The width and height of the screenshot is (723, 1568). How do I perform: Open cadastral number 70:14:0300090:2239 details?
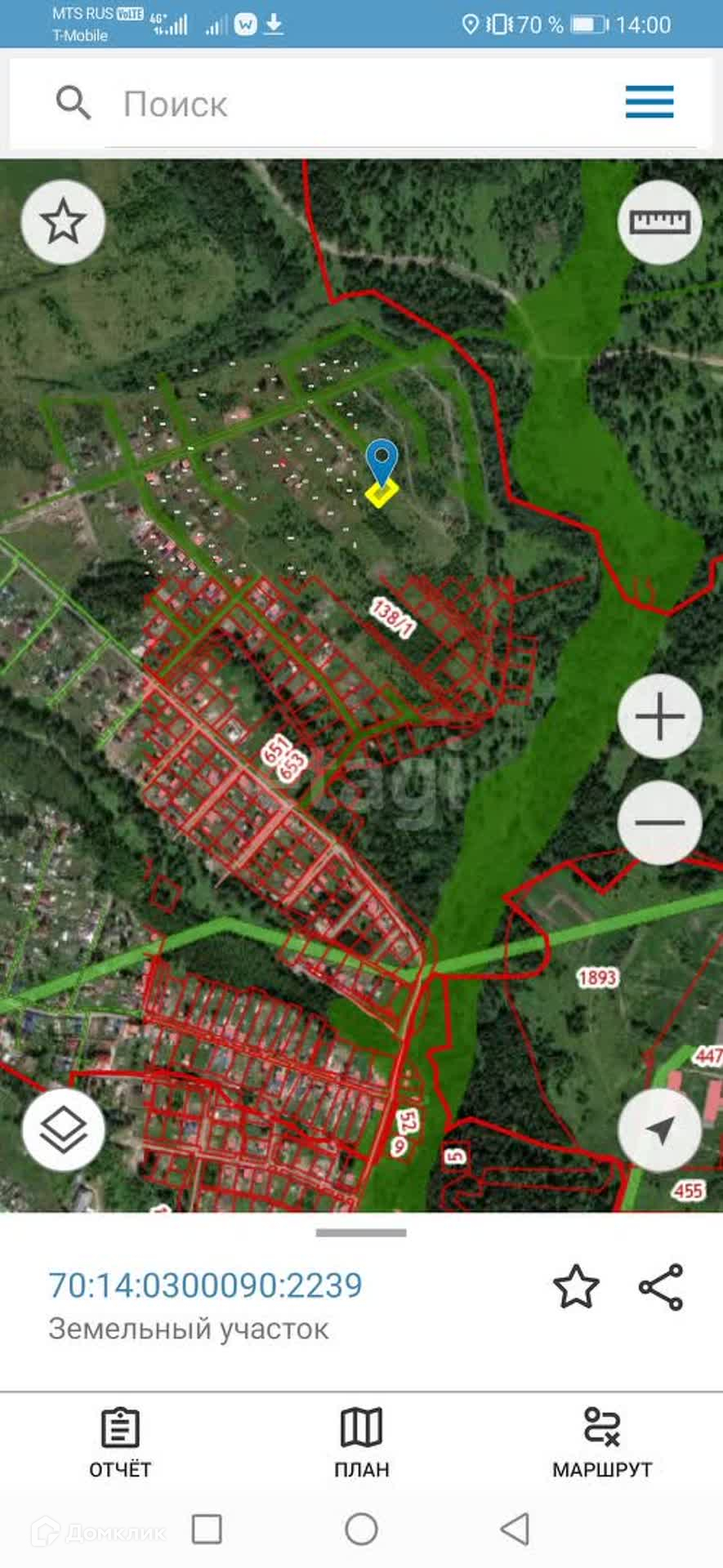pos(205,1285)
